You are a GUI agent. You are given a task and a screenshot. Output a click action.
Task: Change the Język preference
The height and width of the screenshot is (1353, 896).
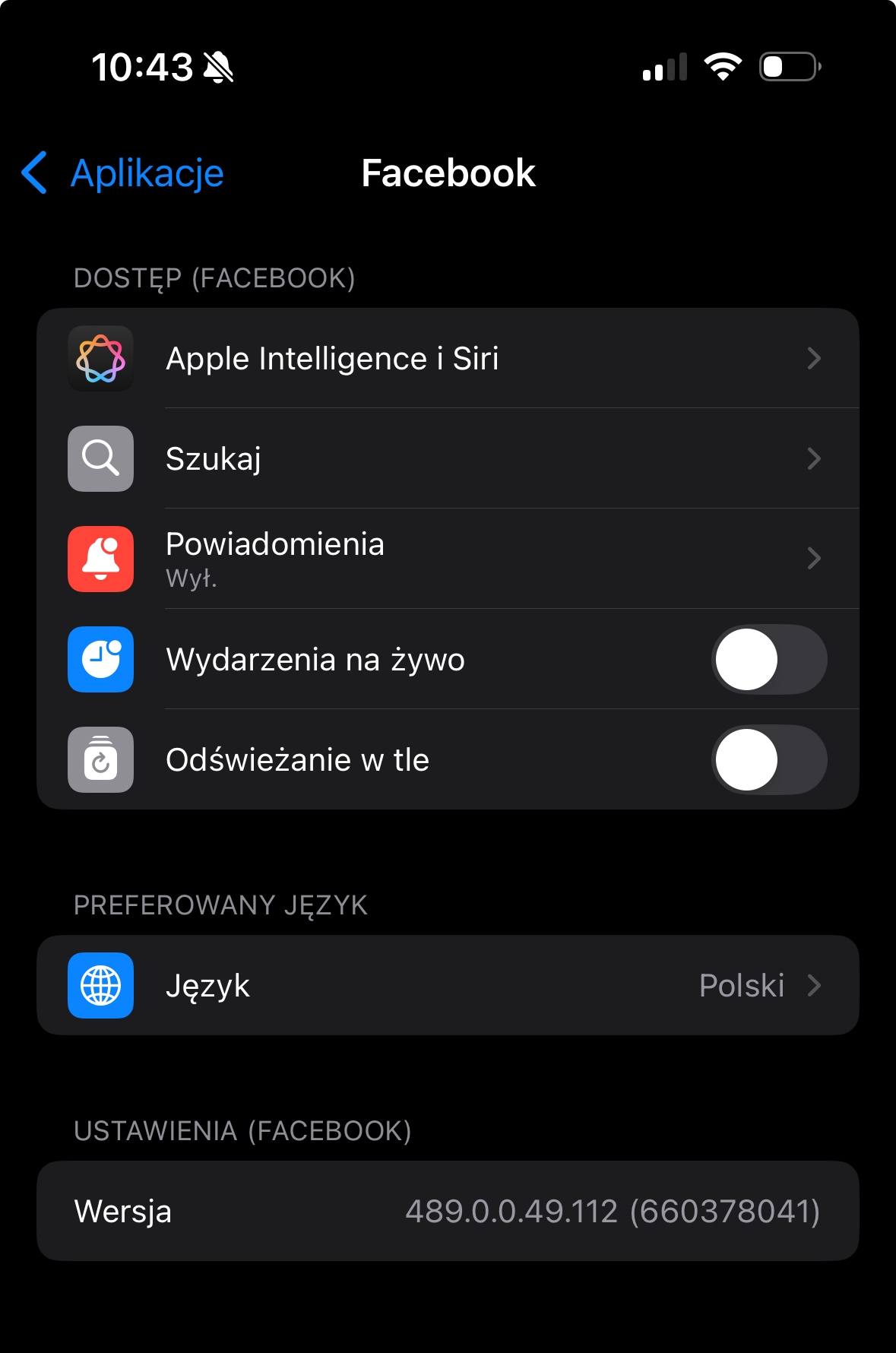click(x=448, y=986)
